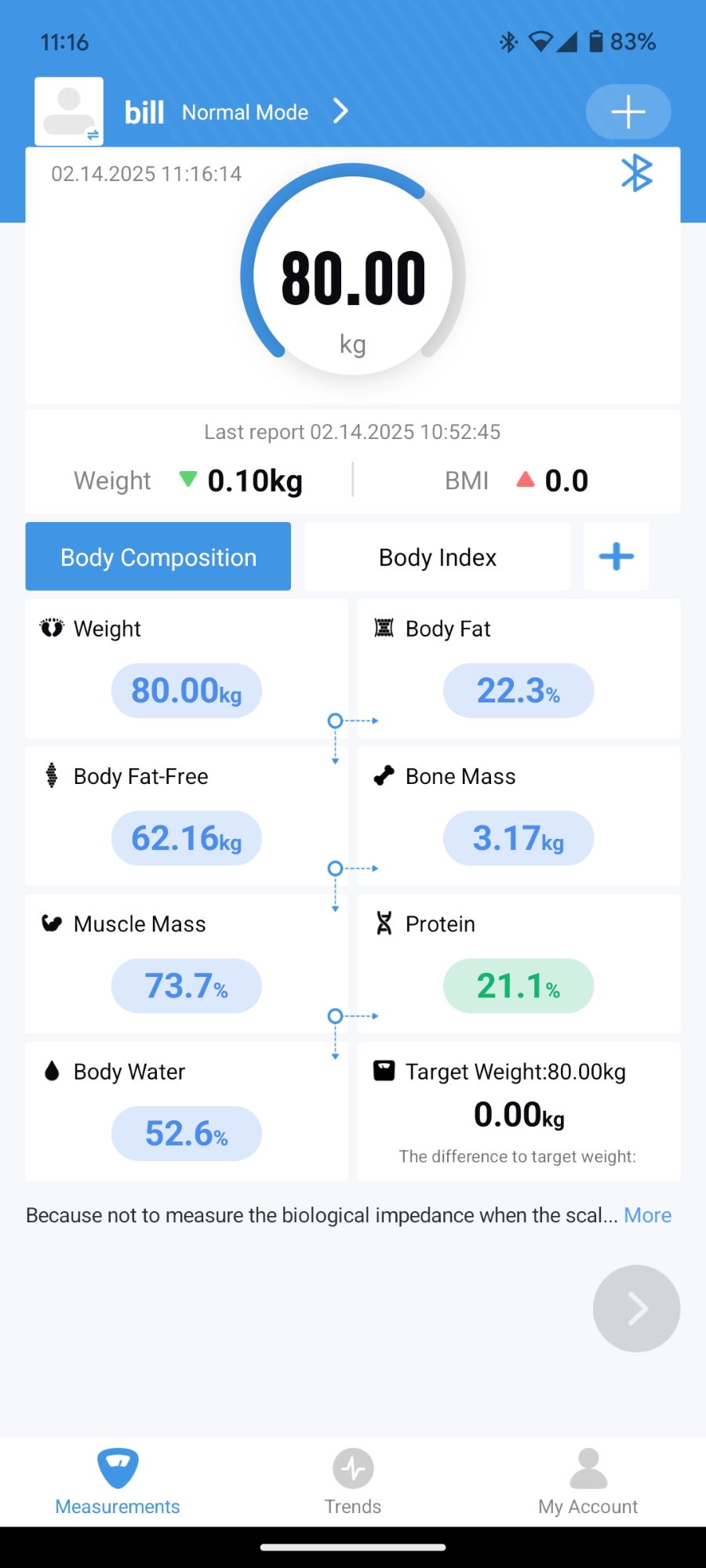Open the Body Fat 22.3% card
Screen dimensions: 706x1568
(519, 669)
